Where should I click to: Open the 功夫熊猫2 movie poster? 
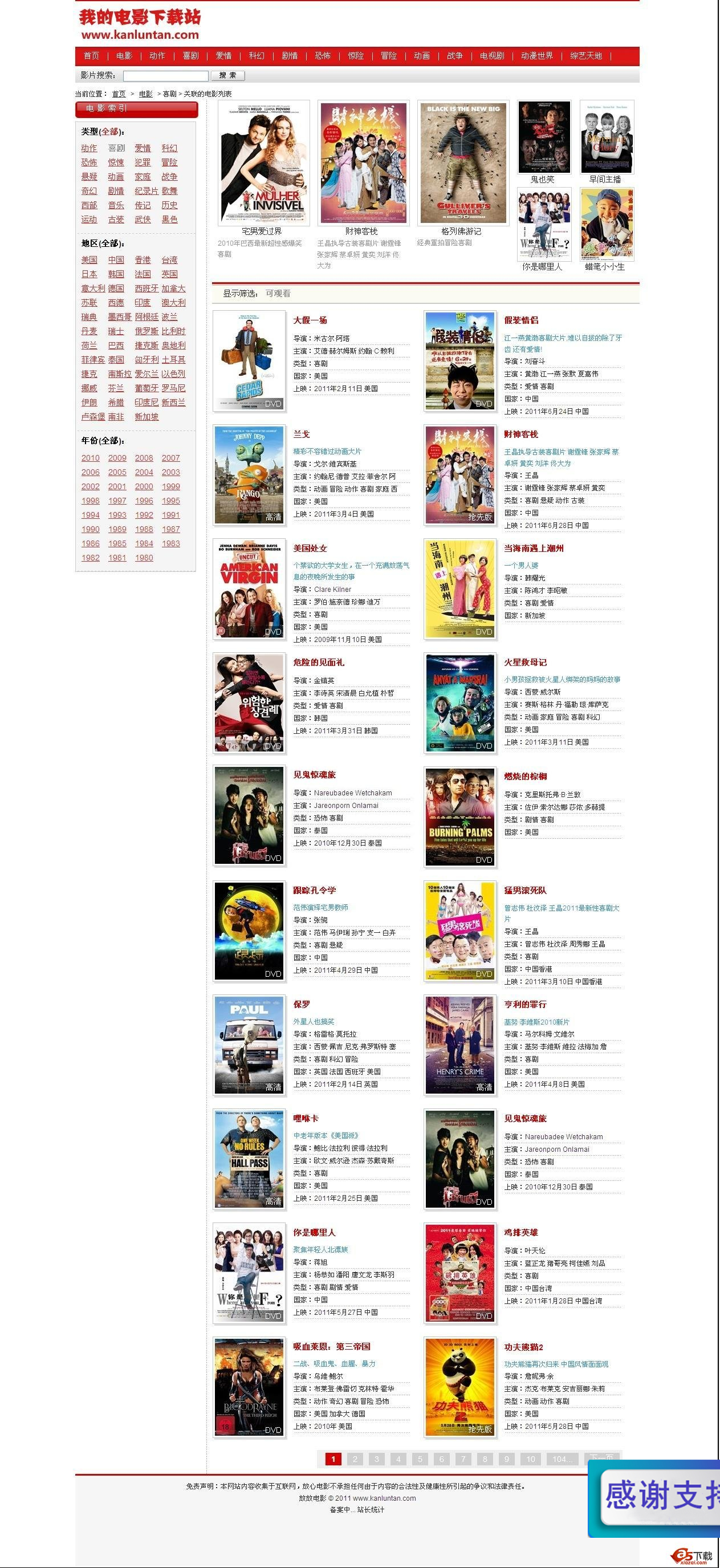pos(459,1387)
